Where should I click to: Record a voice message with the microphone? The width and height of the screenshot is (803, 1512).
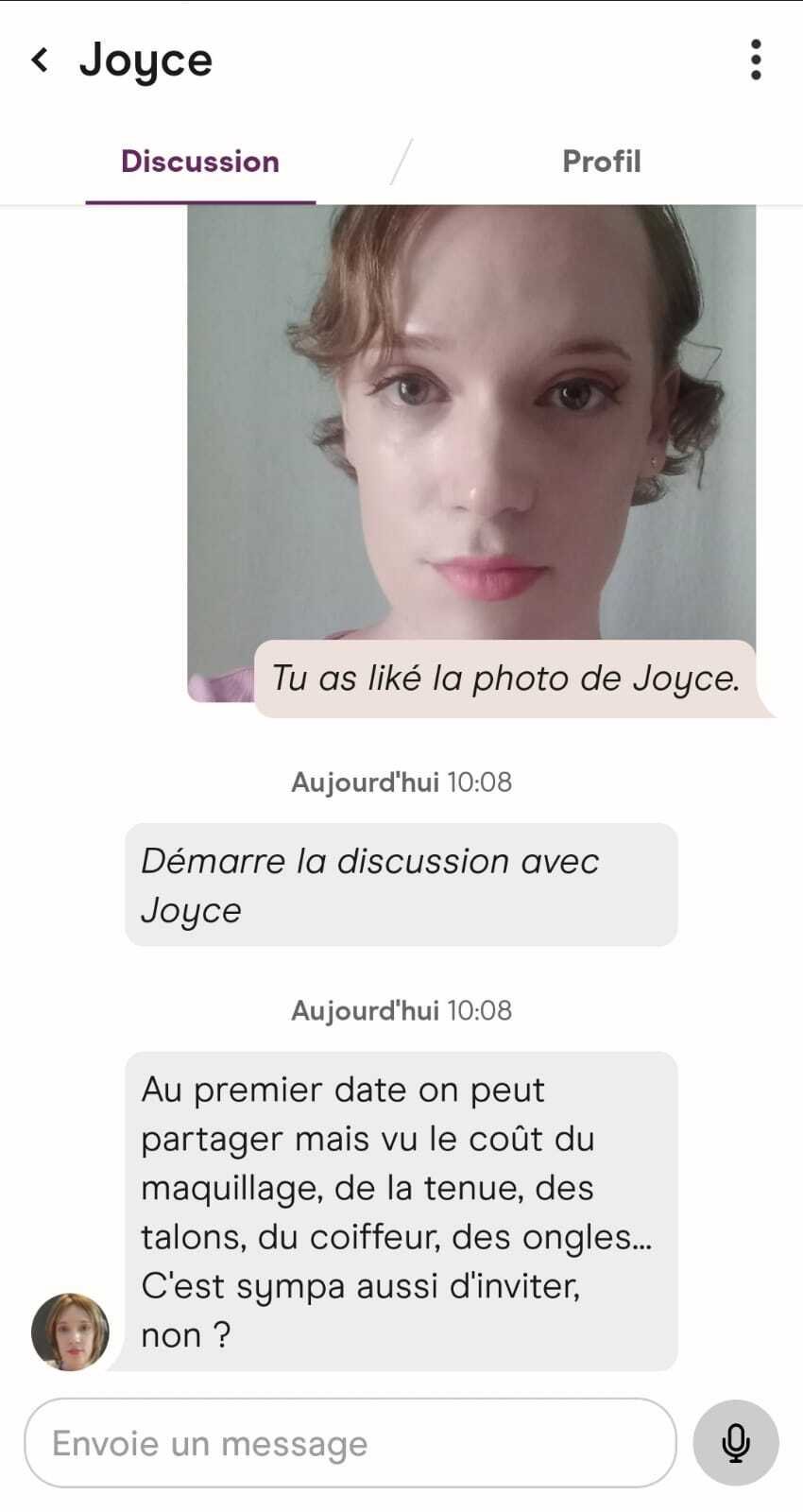[x=736, y=1443]
